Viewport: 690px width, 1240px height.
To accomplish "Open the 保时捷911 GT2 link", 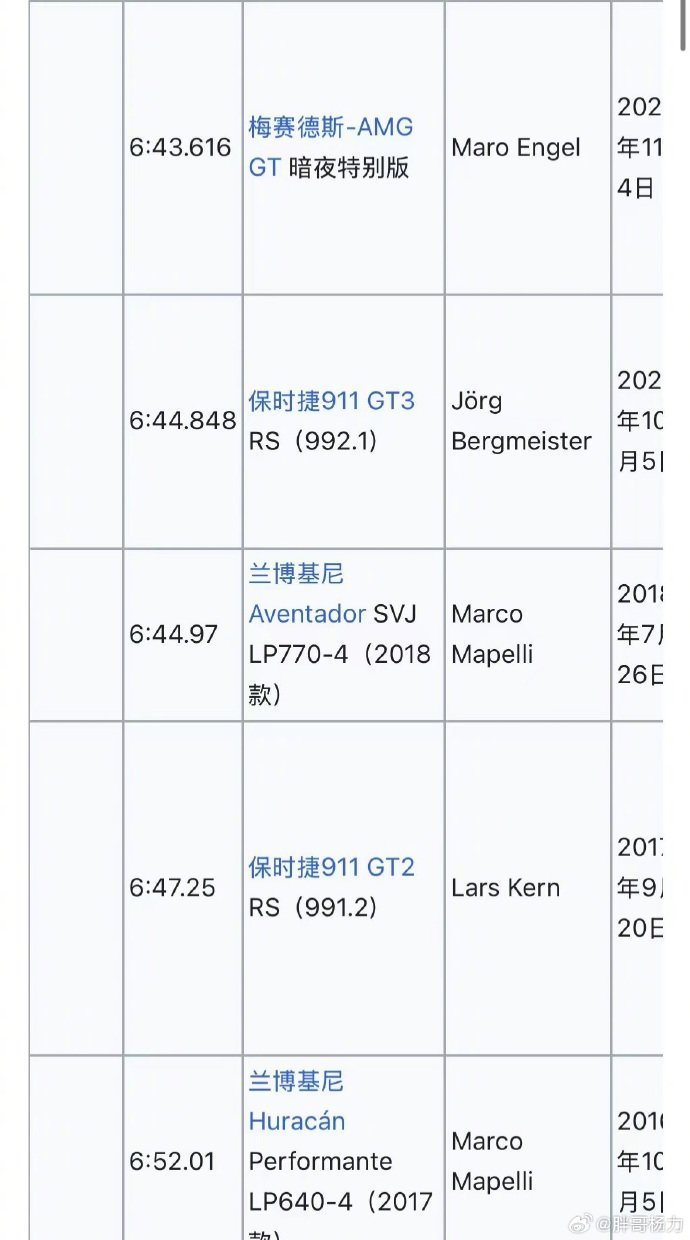I will coord(331,867).
